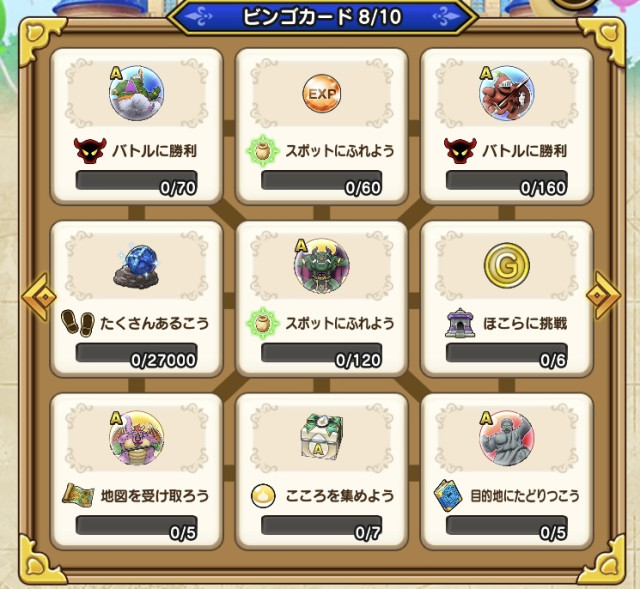Image resolution: width=640 pixels, height=589 pixels.
Task: Select the スポットにふれよう 0/120 center cell
Action: tap(322, 299)
